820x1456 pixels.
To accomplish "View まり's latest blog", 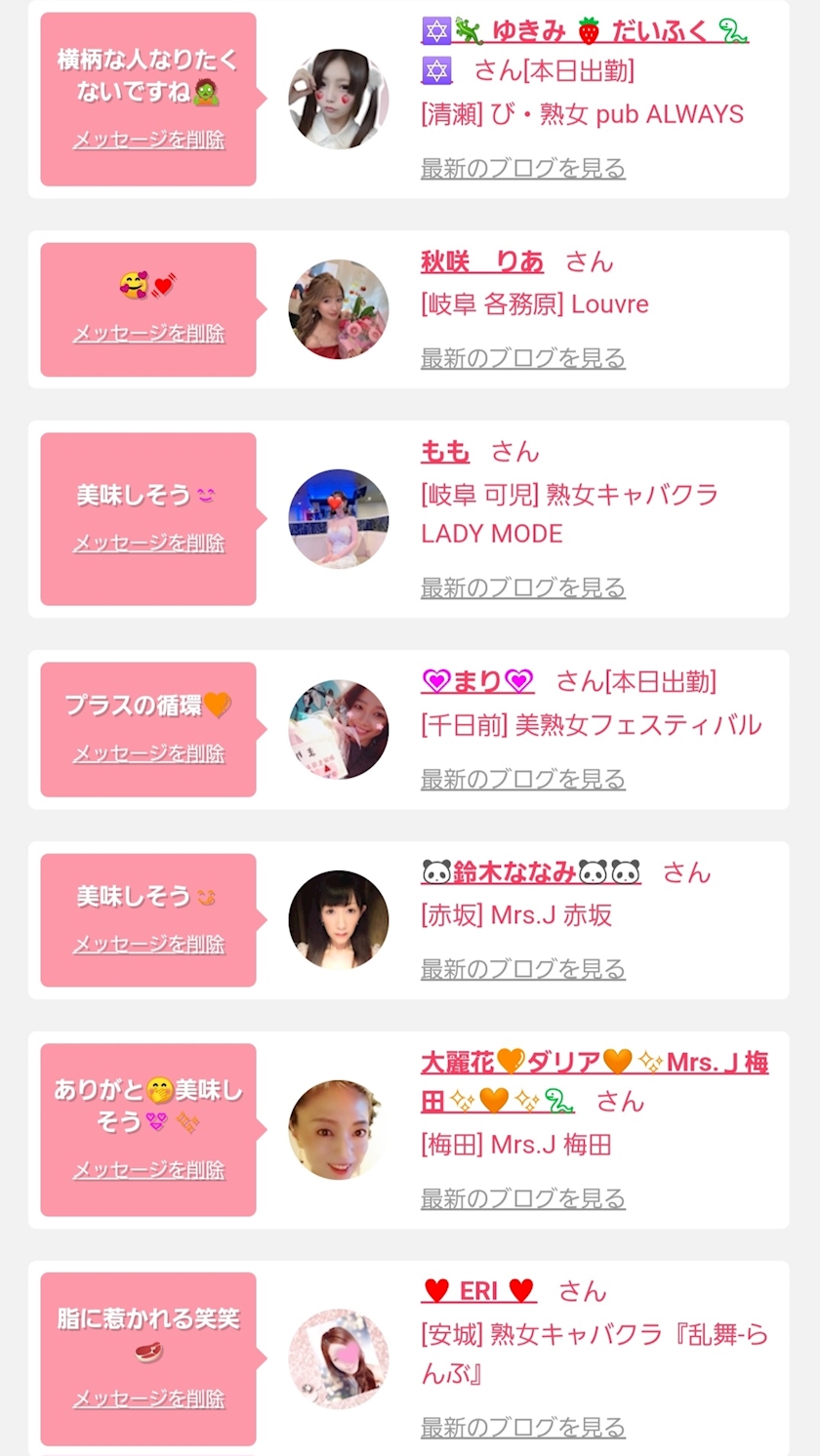I will (x=522, y=779).
